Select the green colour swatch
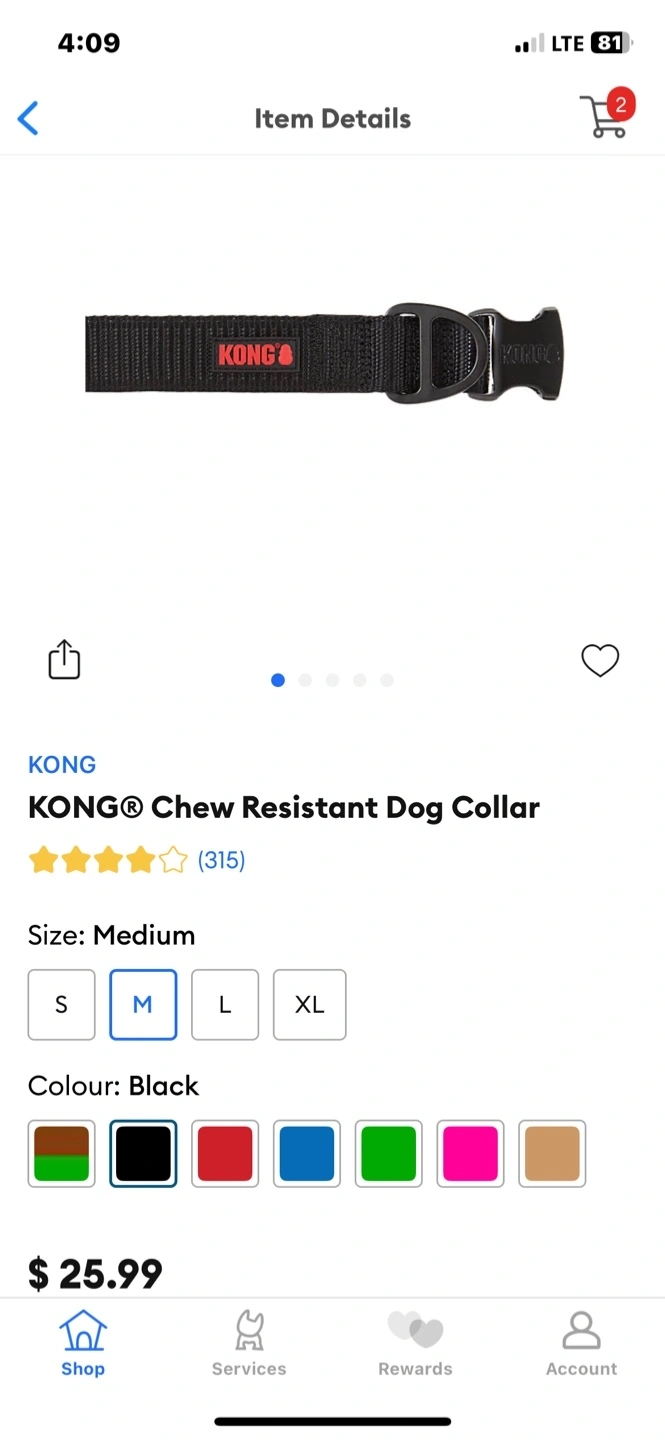The width and height of the screenshot is (665, 1440). 389,1153
